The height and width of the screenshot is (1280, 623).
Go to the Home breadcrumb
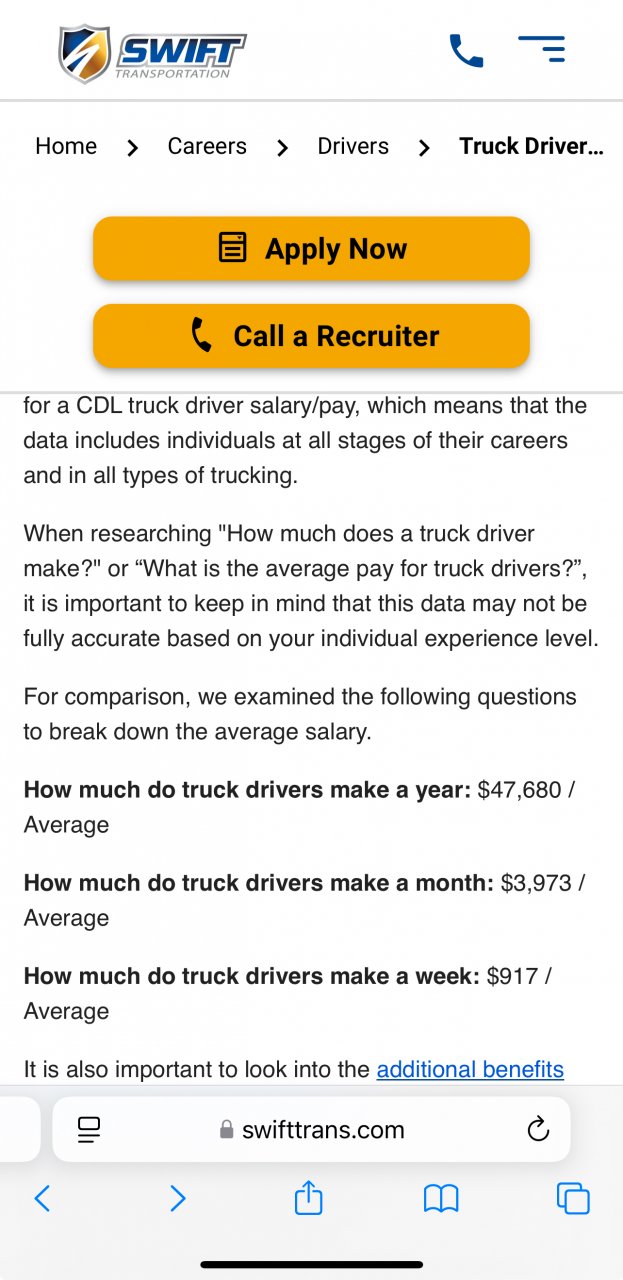point(66,146)
